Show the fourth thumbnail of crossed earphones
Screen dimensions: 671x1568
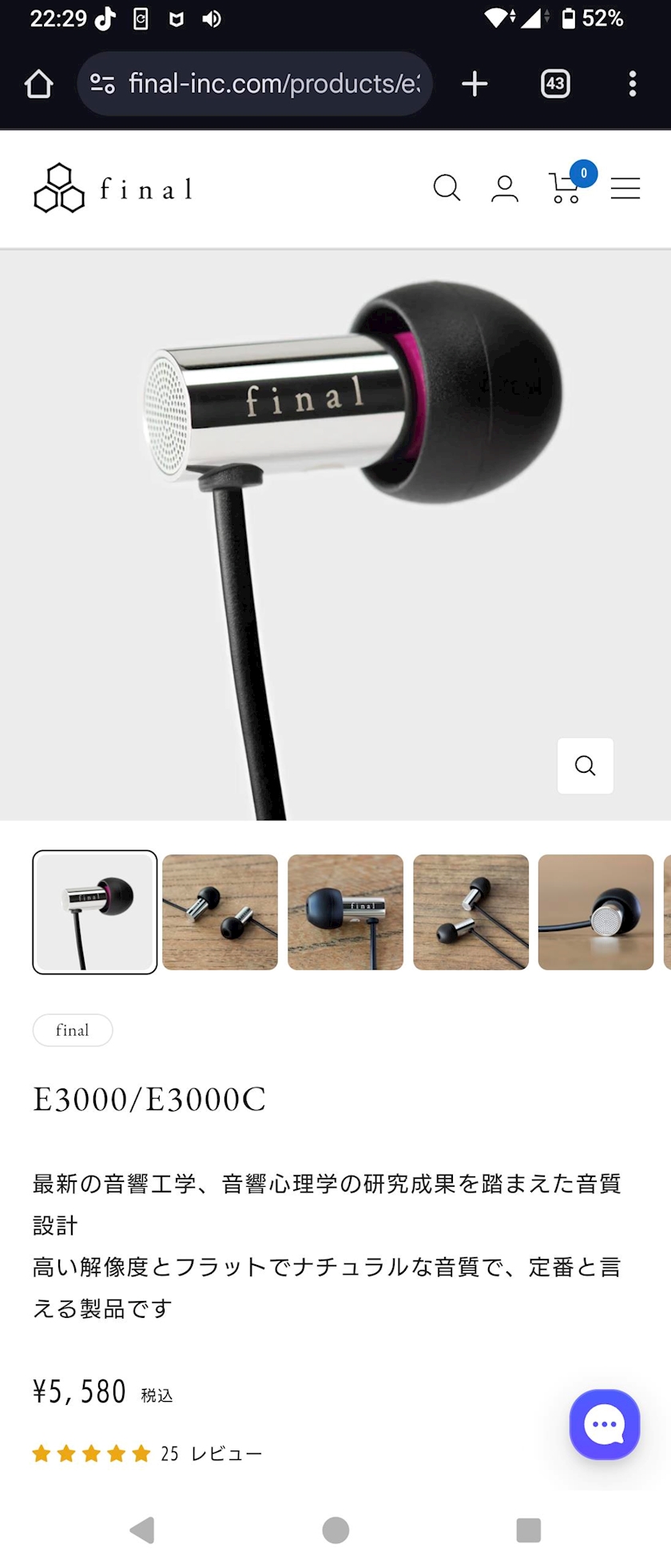coord(470,912)
